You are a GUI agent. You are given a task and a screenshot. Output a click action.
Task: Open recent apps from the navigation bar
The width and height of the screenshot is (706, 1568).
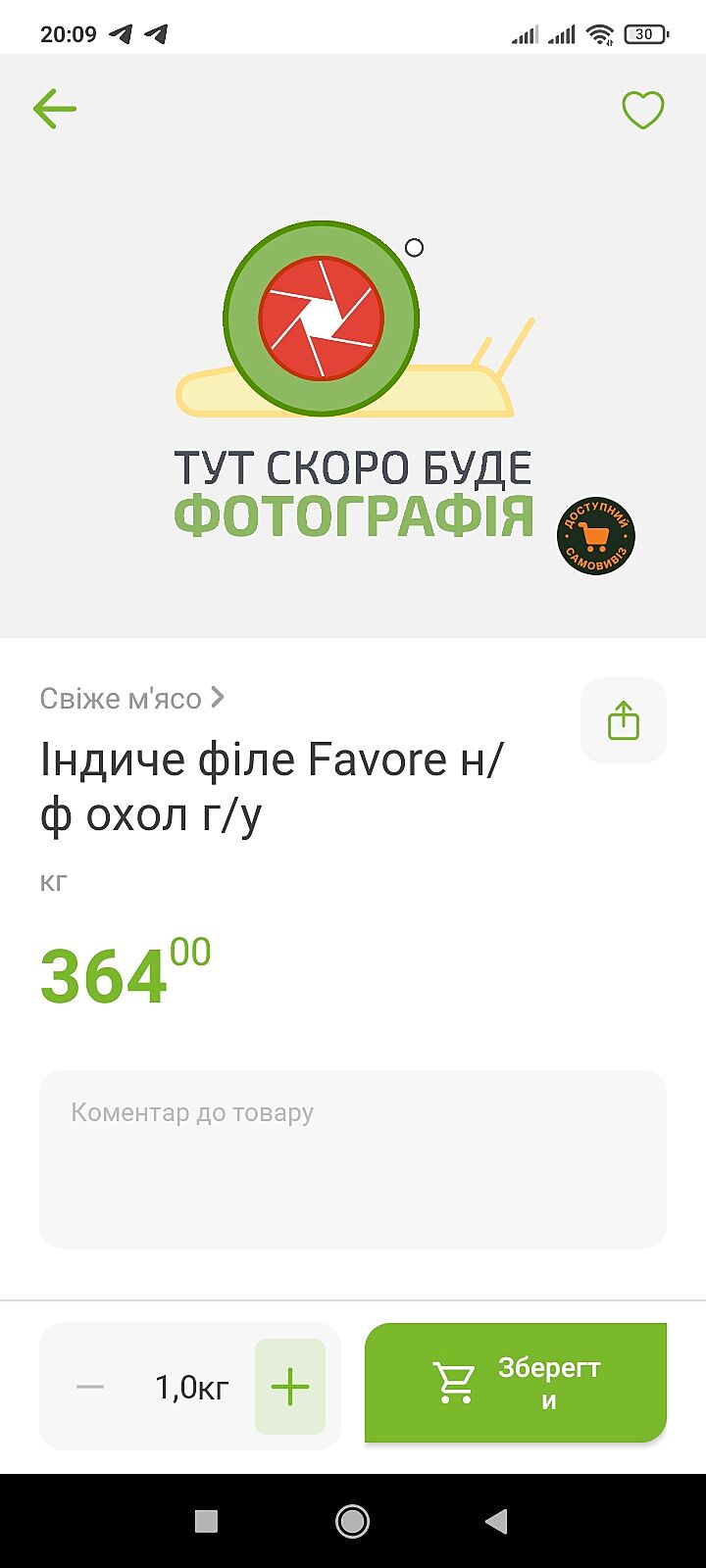tap(206, 1521)
